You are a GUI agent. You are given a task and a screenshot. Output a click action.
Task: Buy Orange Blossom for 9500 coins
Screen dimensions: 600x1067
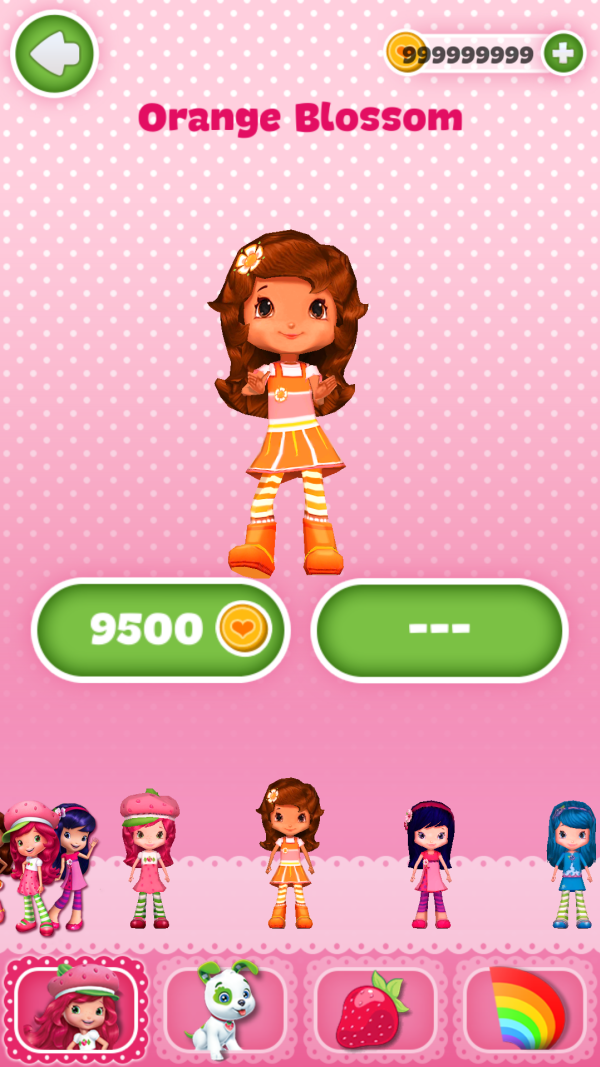(161, 630)
